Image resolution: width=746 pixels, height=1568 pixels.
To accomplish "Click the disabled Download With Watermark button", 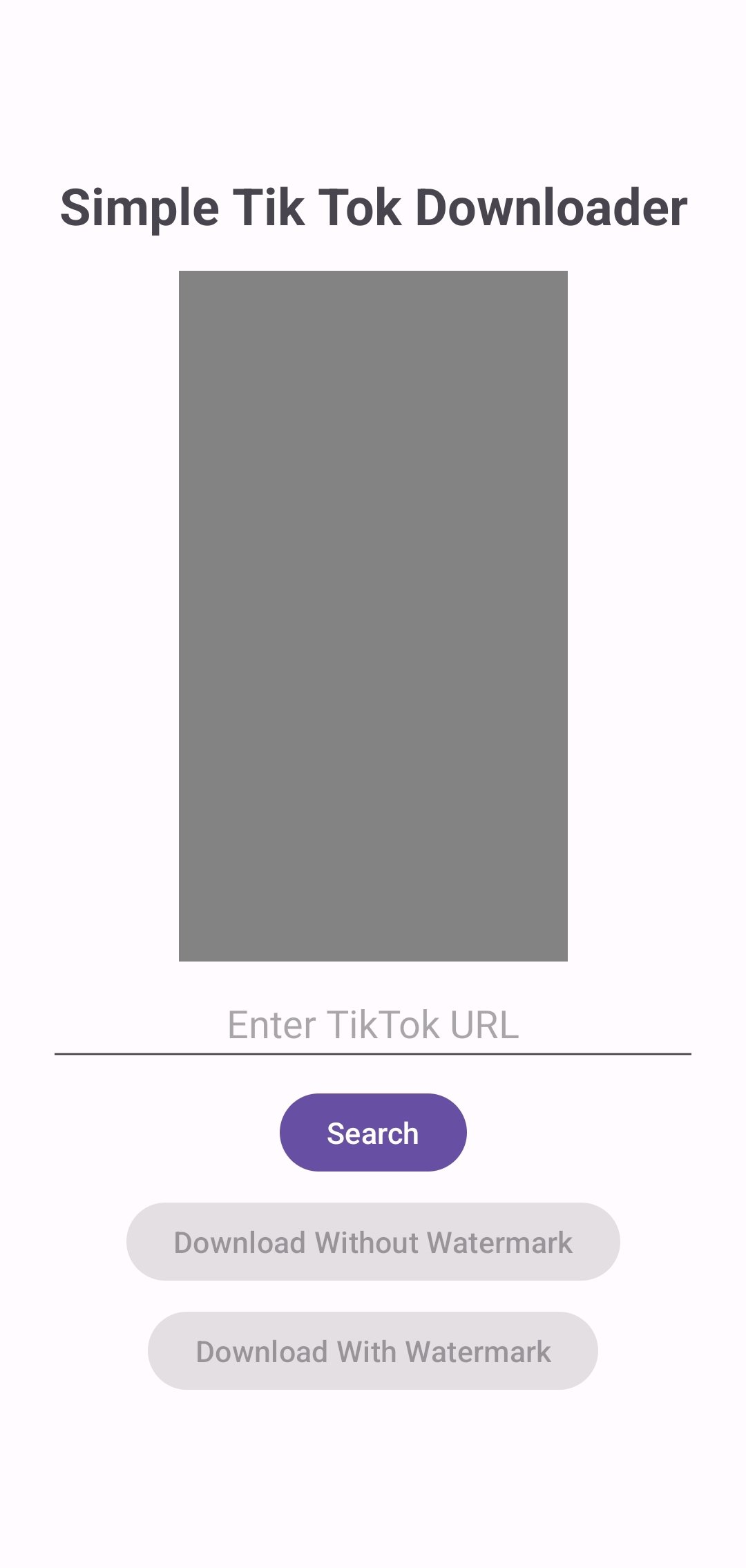I will [373, 1350].
